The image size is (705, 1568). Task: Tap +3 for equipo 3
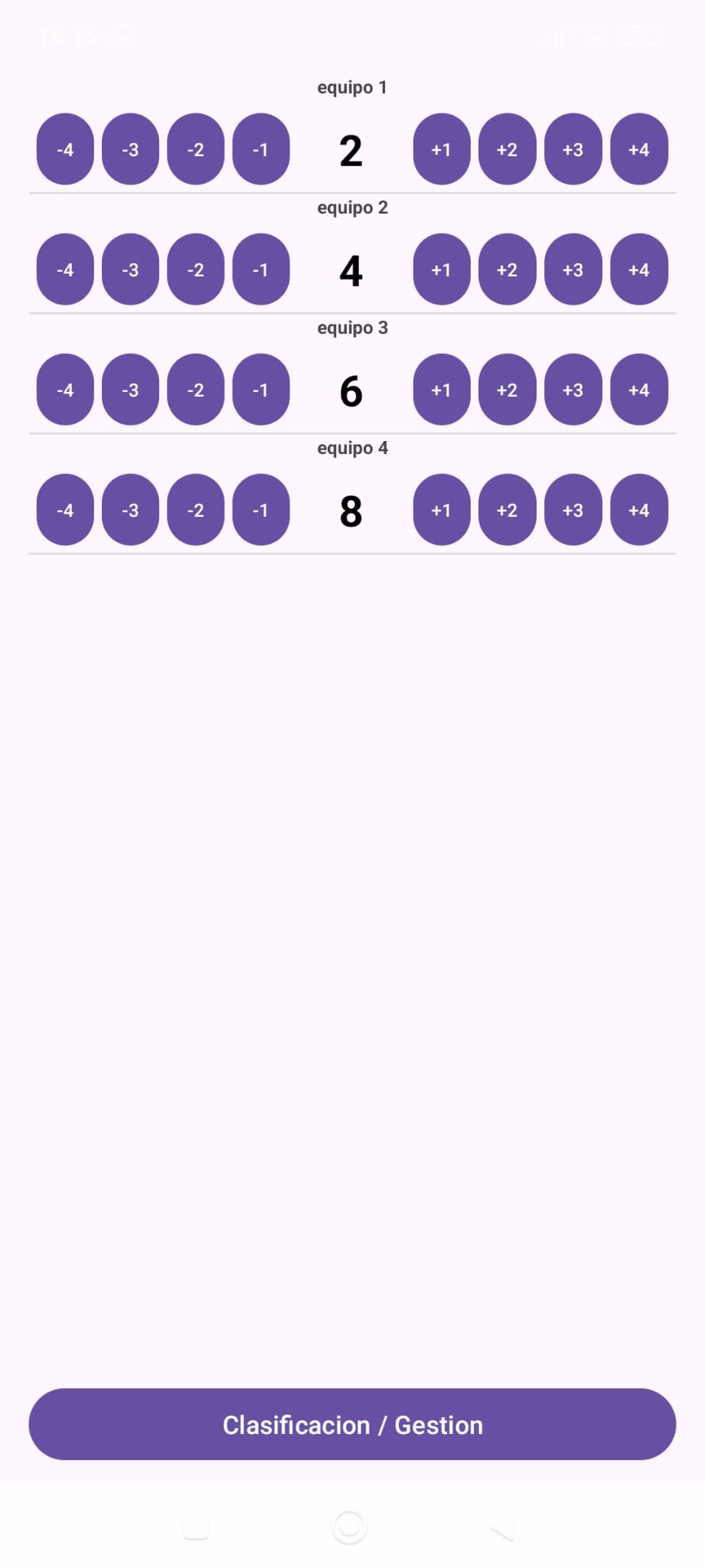(x=573, y=390)
